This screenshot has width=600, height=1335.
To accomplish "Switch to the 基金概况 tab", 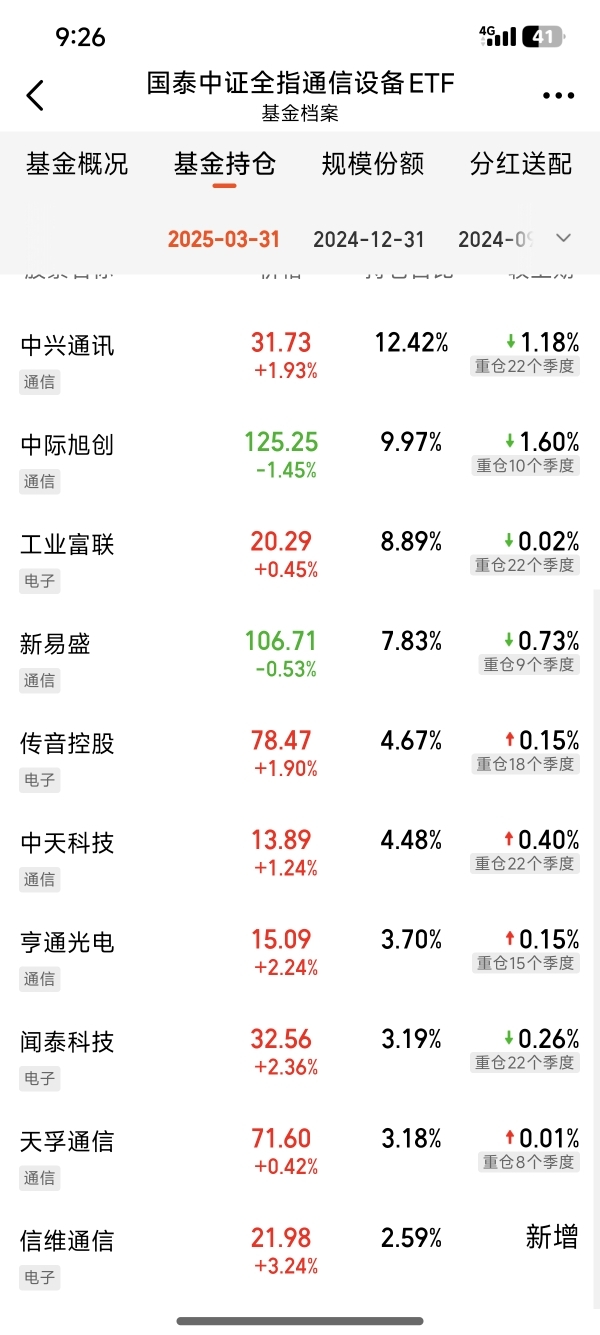I will 77,164.
